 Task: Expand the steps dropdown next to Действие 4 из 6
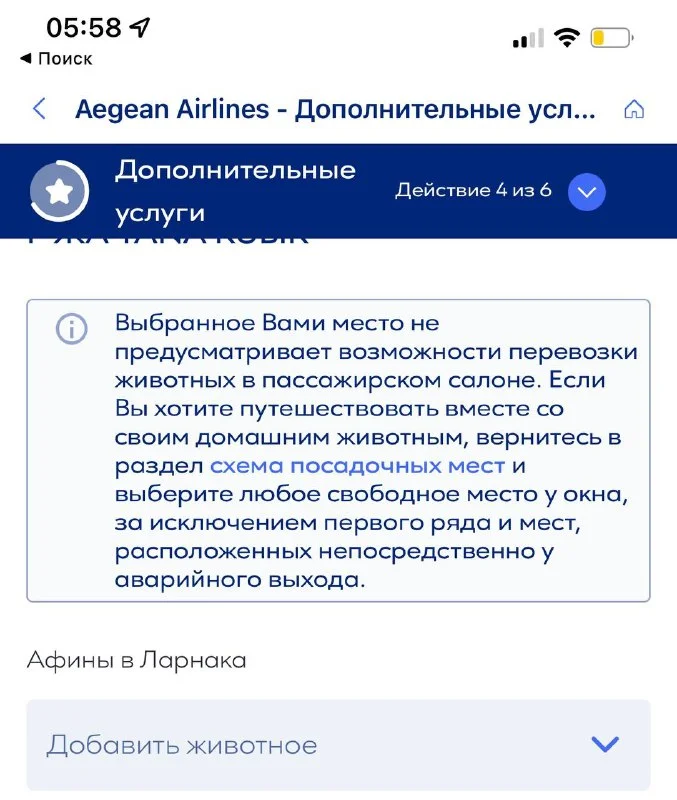(x=587, y=192)
